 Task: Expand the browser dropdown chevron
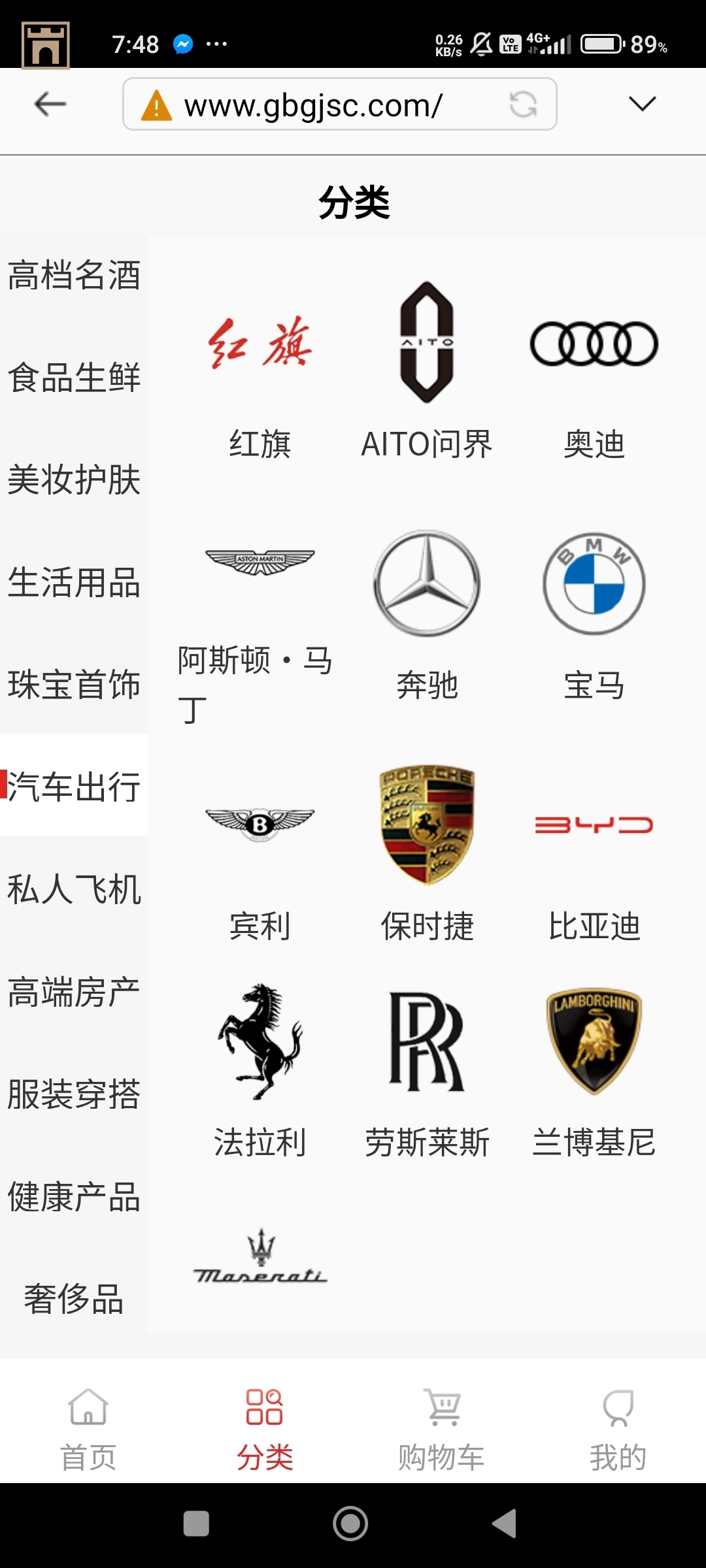tap(642, 104)
